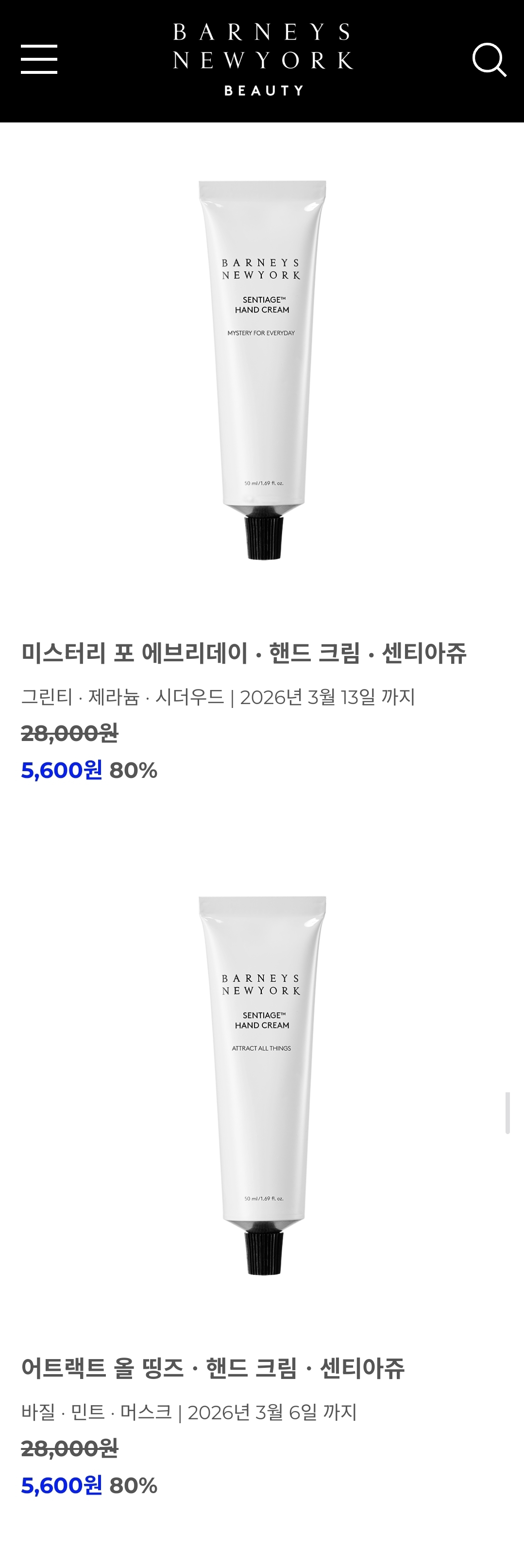Open the search icon
This screenshot has width=524, height=1568.
coord(489,59)
